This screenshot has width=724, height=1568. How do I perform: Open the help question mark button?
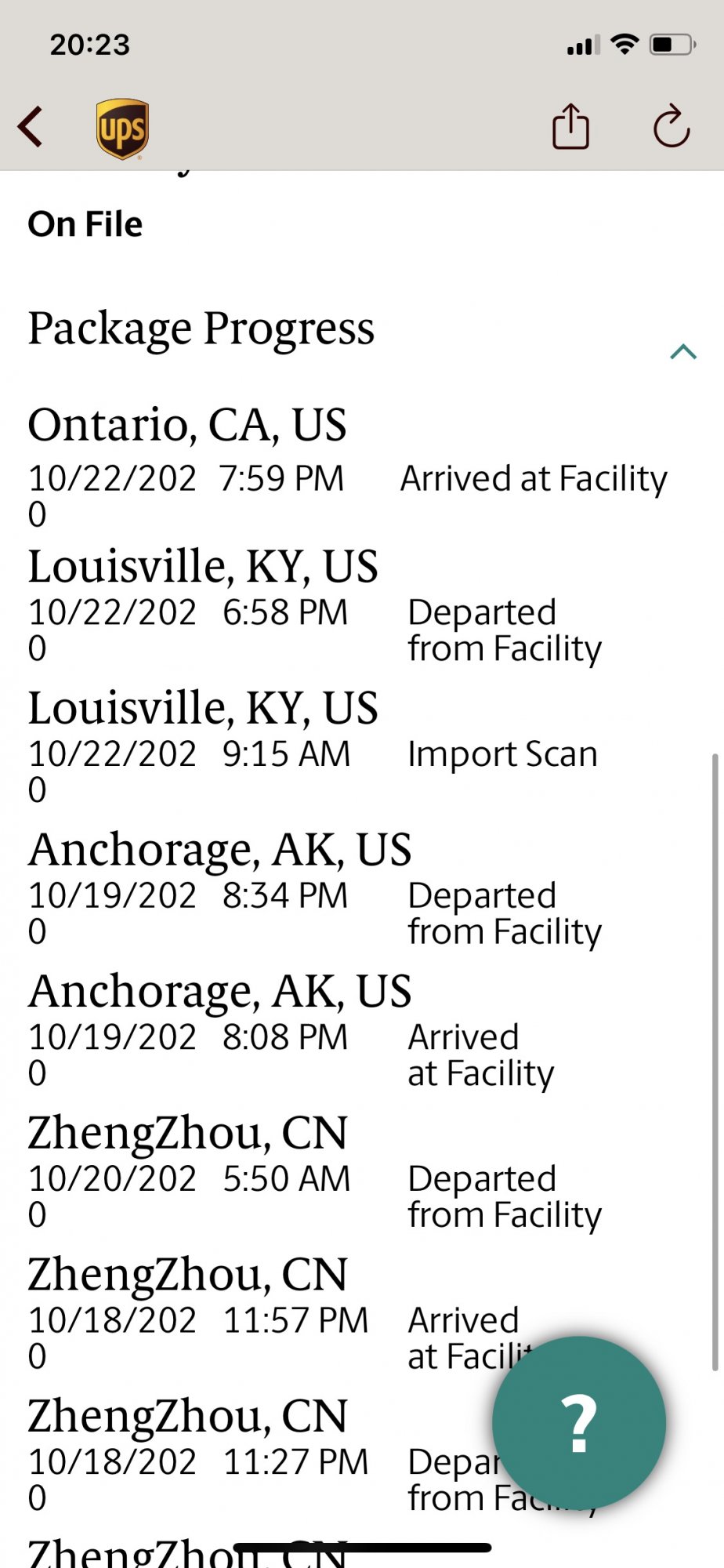click(x=579, y=1423)
